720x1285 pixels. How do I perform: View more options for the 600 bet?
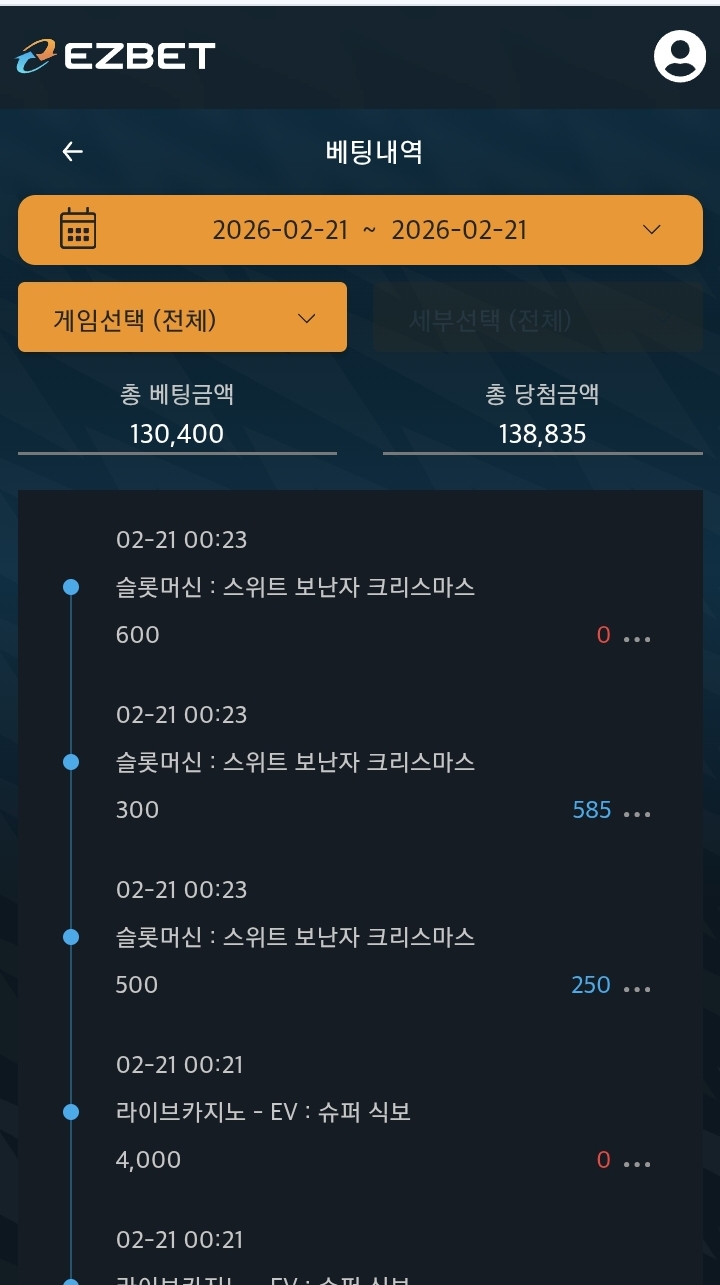(637, 637)
